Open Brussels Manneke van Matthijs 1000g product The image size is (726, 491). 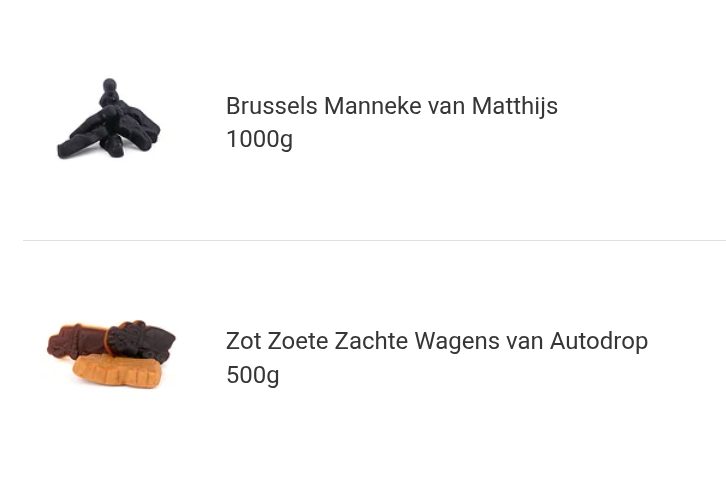391,107
